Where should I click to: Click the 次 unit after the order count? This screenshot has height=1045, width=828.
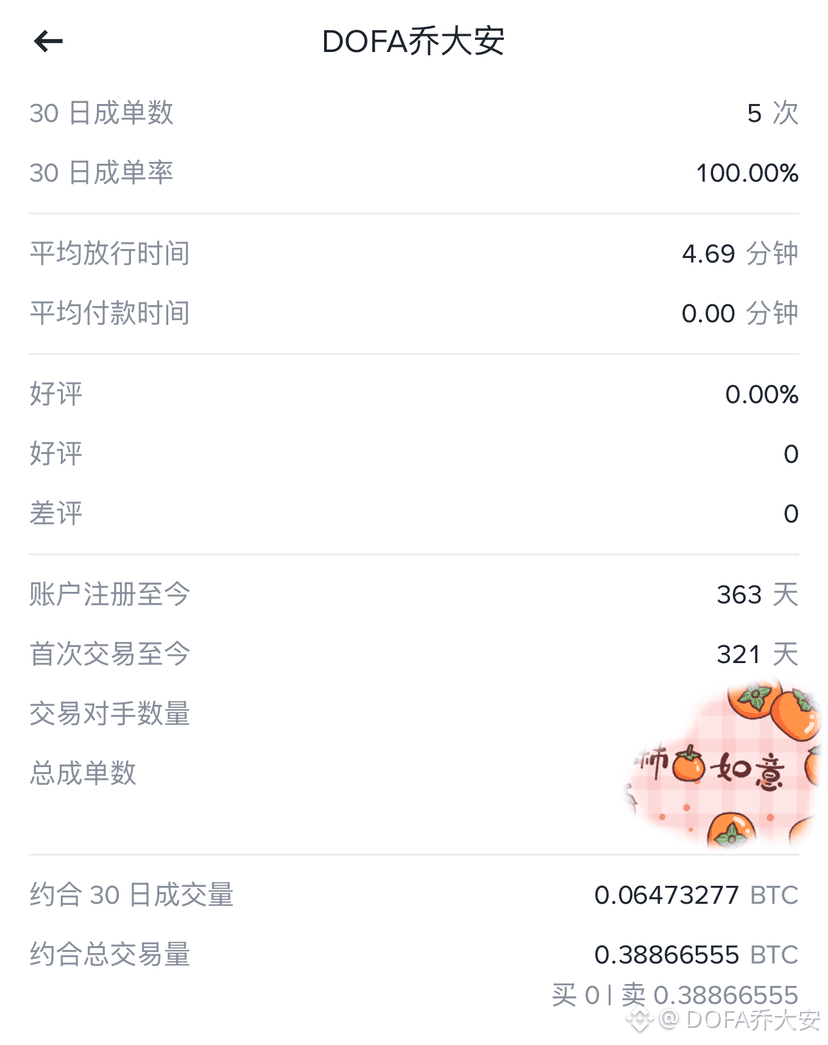786,113
